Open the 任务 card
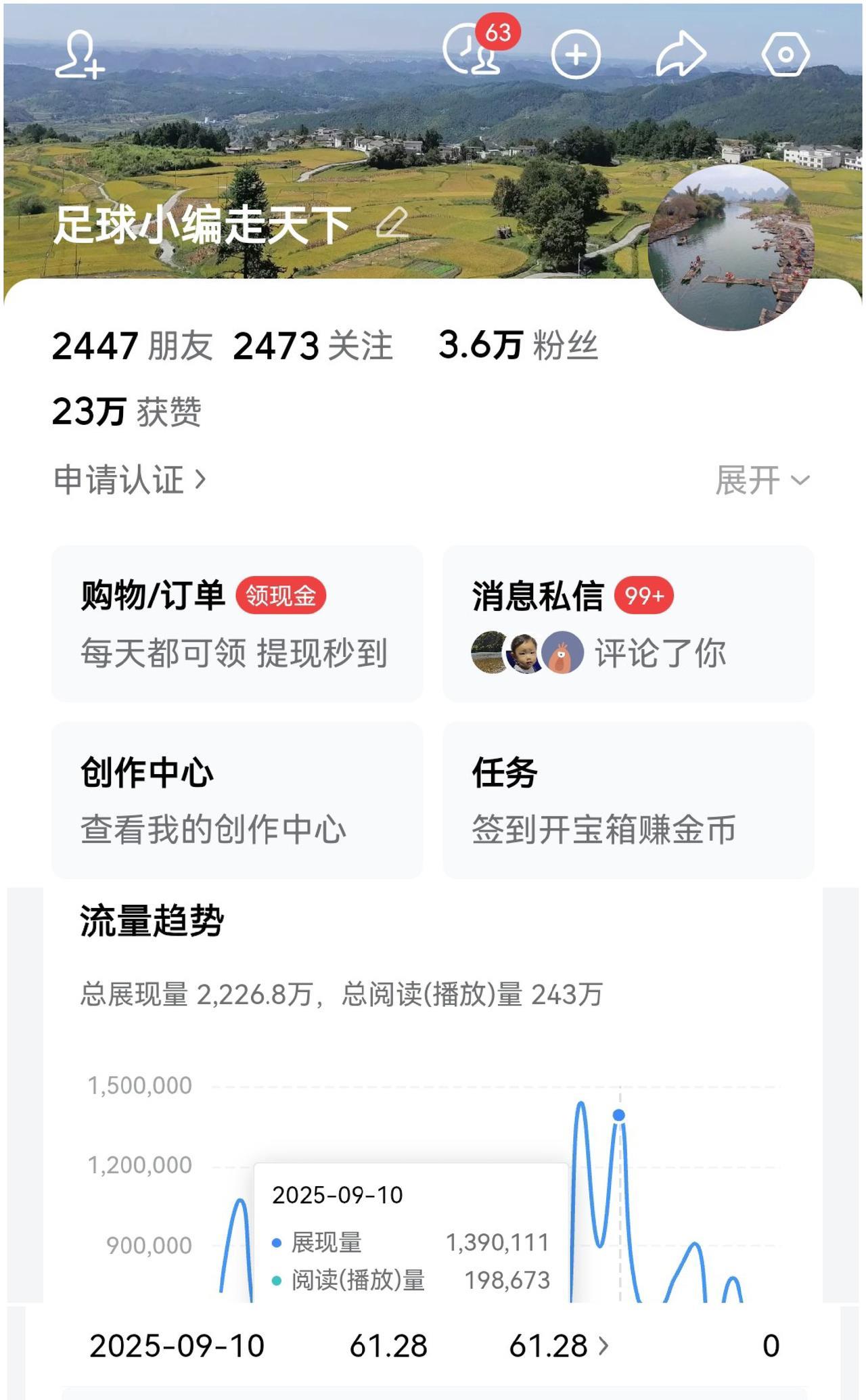This screenshot has width=866, height=1400. pos(628,800)
